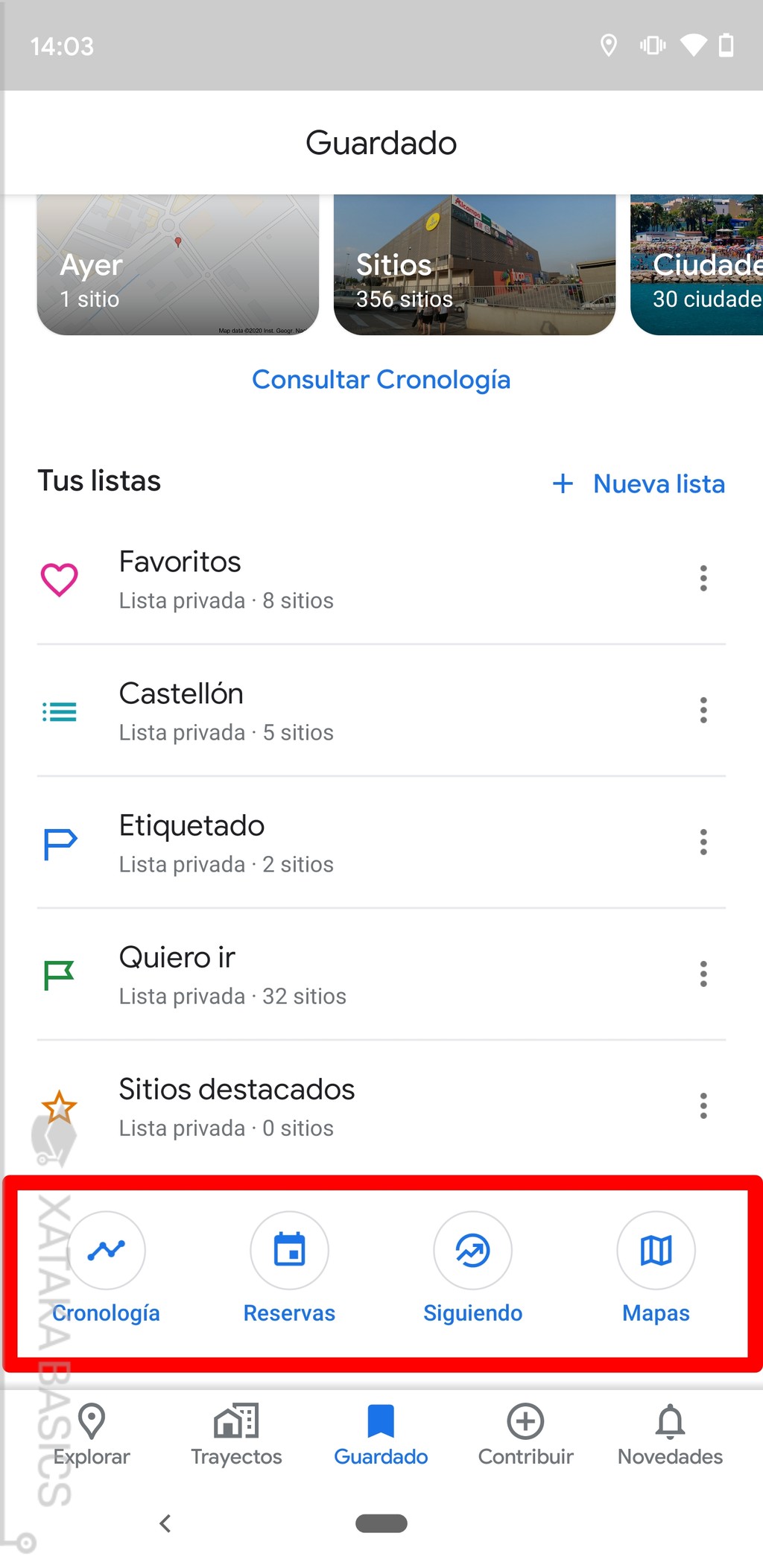The width and height of the screenshot is (763, 1568).
Task: Click the list icon next to Castellón
Action: (60, 711)
